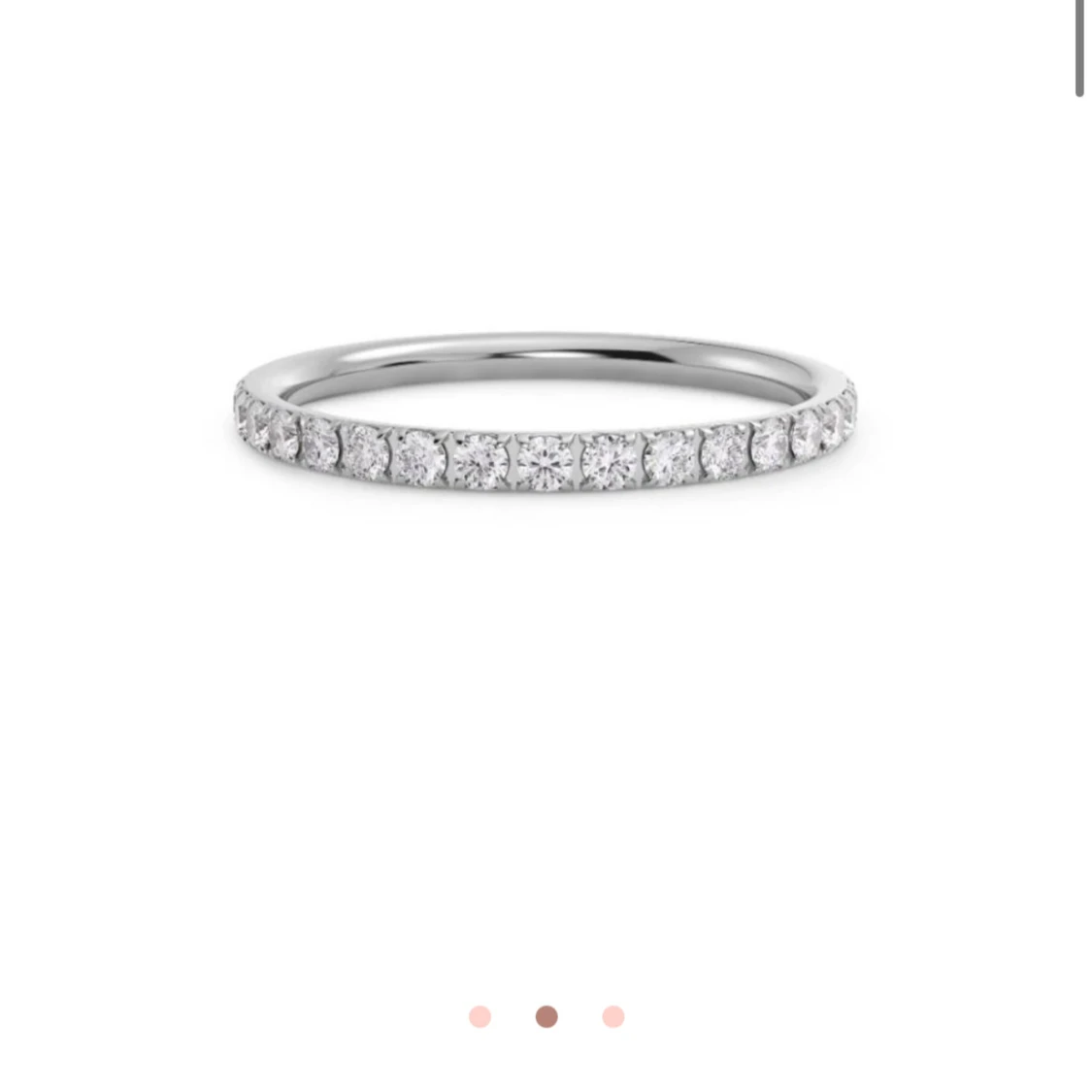The image size is (1092, 1092).
Task: Jump to the third carousel dot
Action: [x=613, y=1016]
